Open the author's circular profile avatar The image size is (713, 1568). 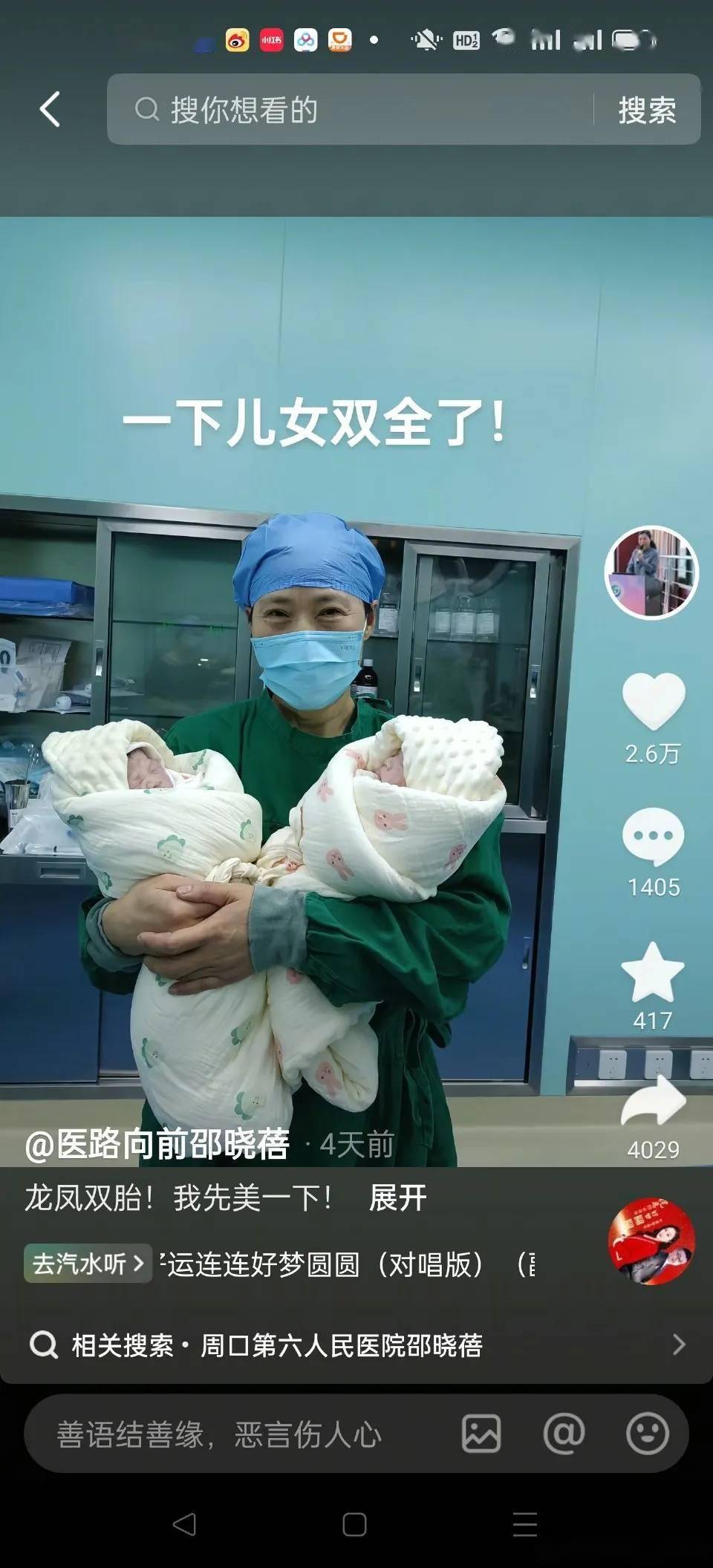point(651,572)
